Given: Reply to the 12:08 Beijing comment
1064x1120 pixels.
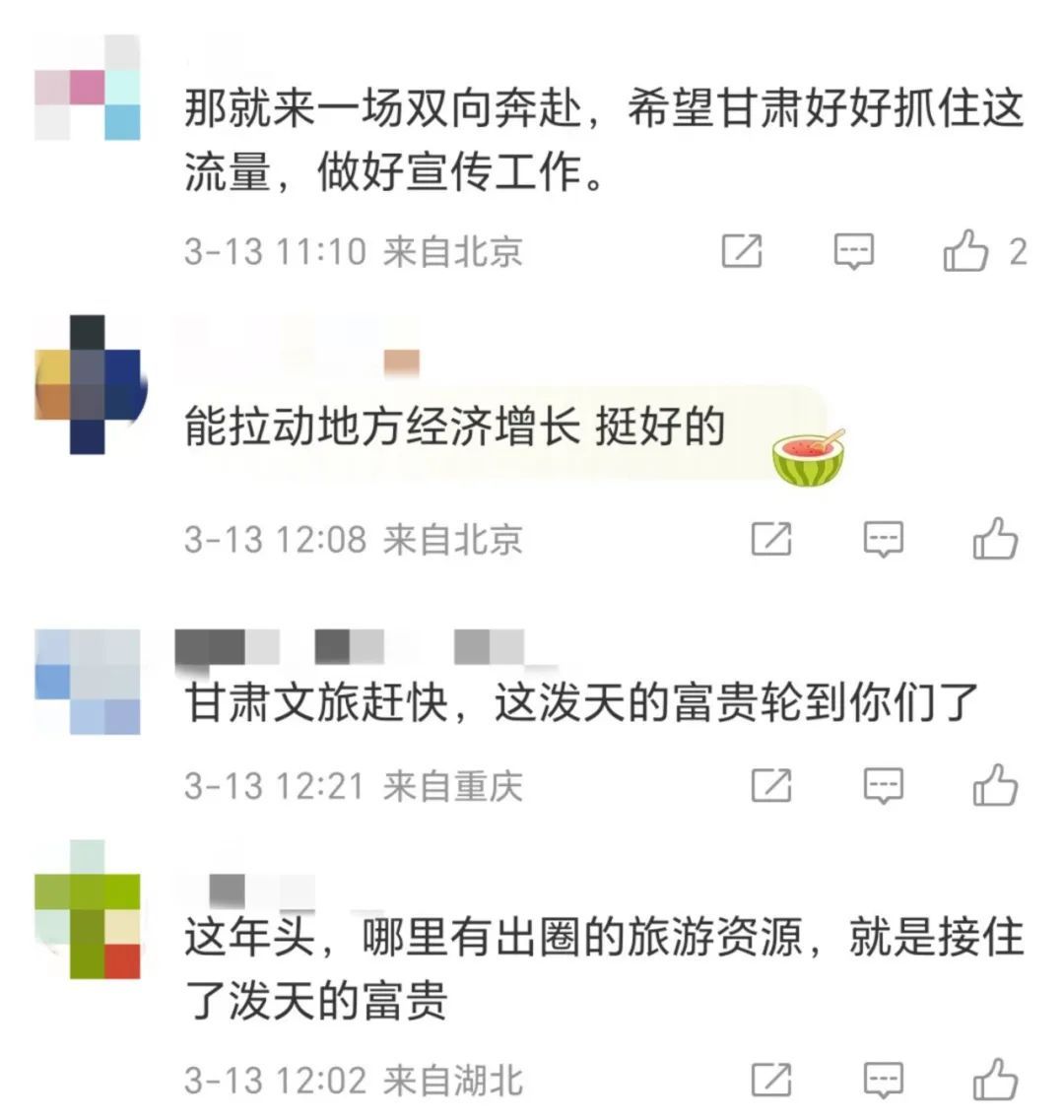Looking at the screenshot, I should (x=883, y=539).
